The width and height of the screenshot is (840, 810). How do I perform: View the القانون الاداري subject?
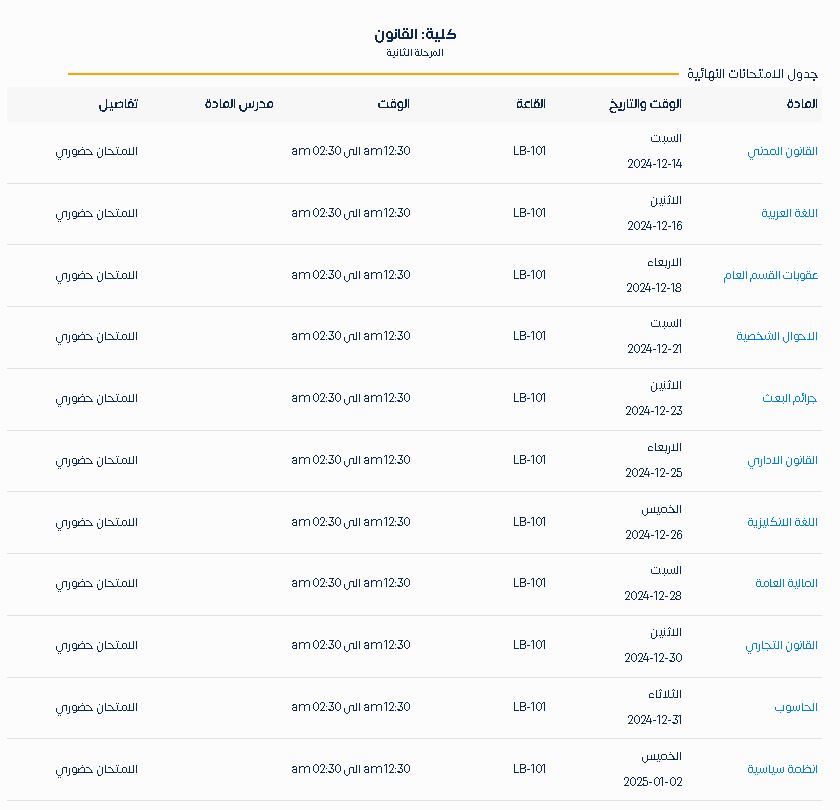pos(782,461)
